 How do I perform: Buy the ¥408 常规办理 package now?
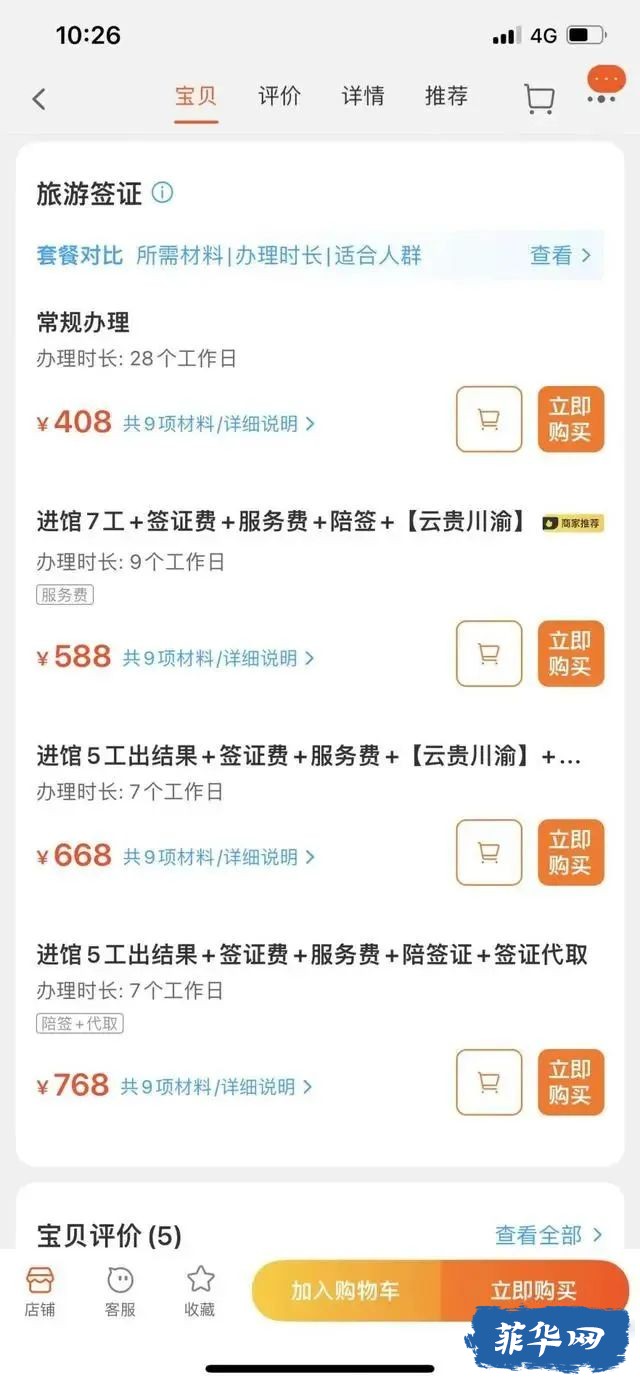coord(570,419)
